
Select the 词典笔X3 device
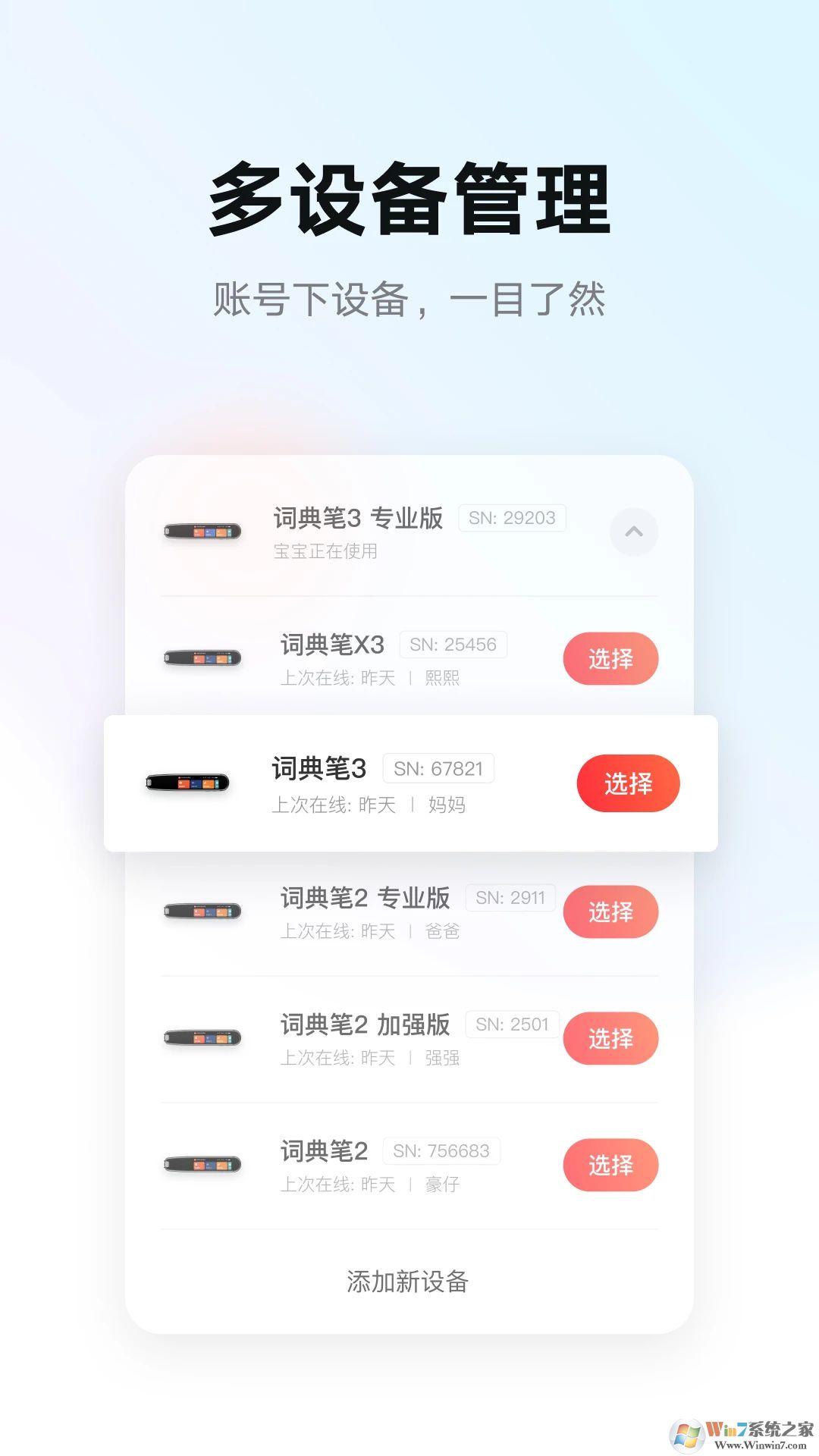point(611,659)
